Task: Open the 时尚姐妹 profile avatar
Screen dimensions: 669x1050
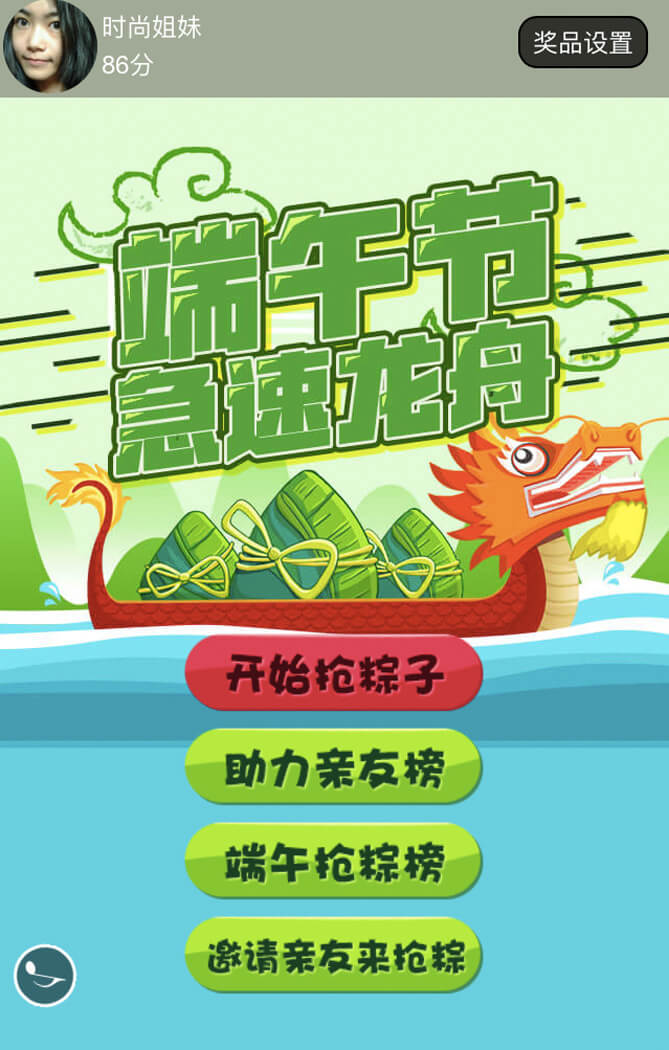Action: pos(50,46)
